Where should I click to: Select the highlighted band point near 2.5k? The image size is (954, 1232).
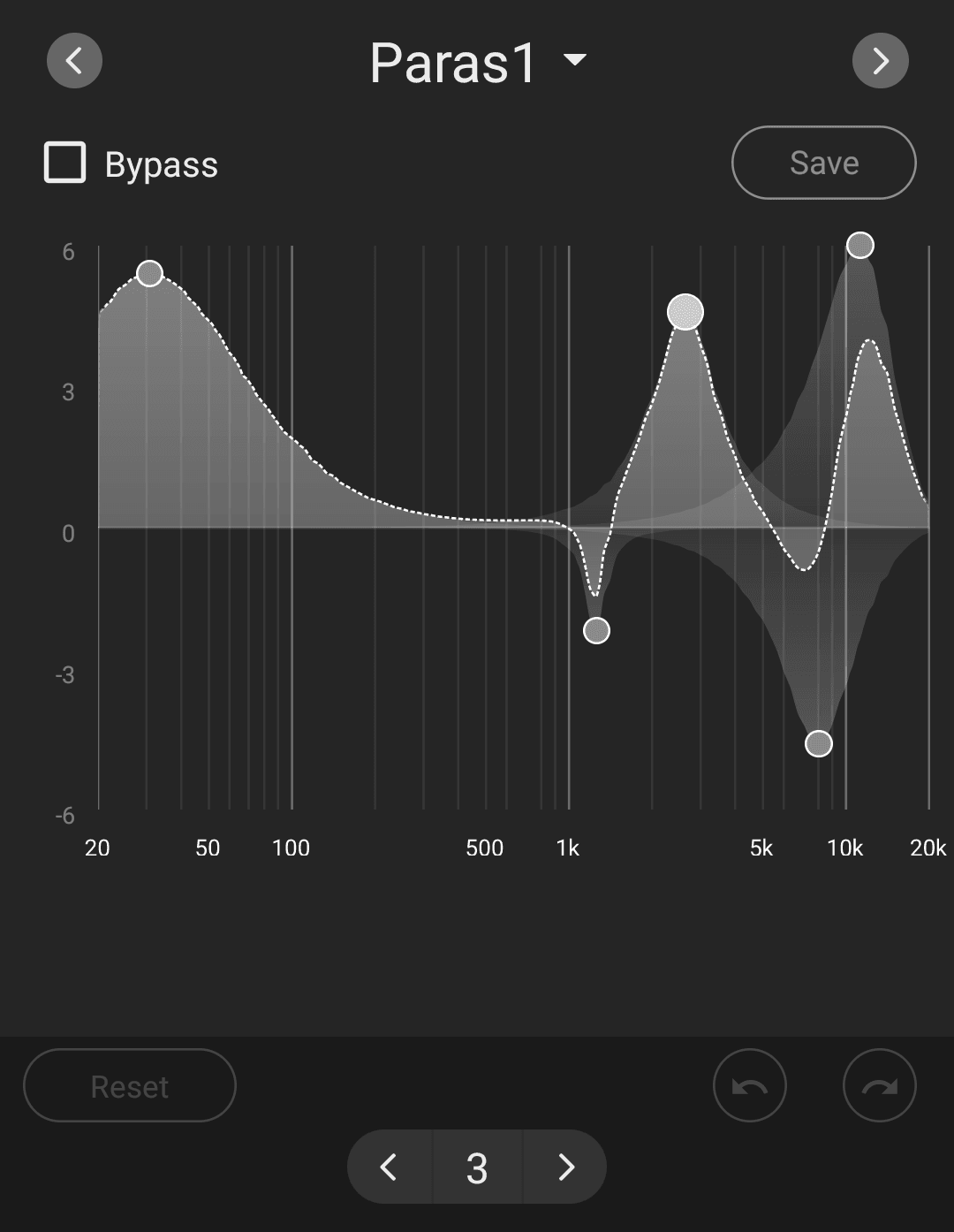tap(685, 312)
